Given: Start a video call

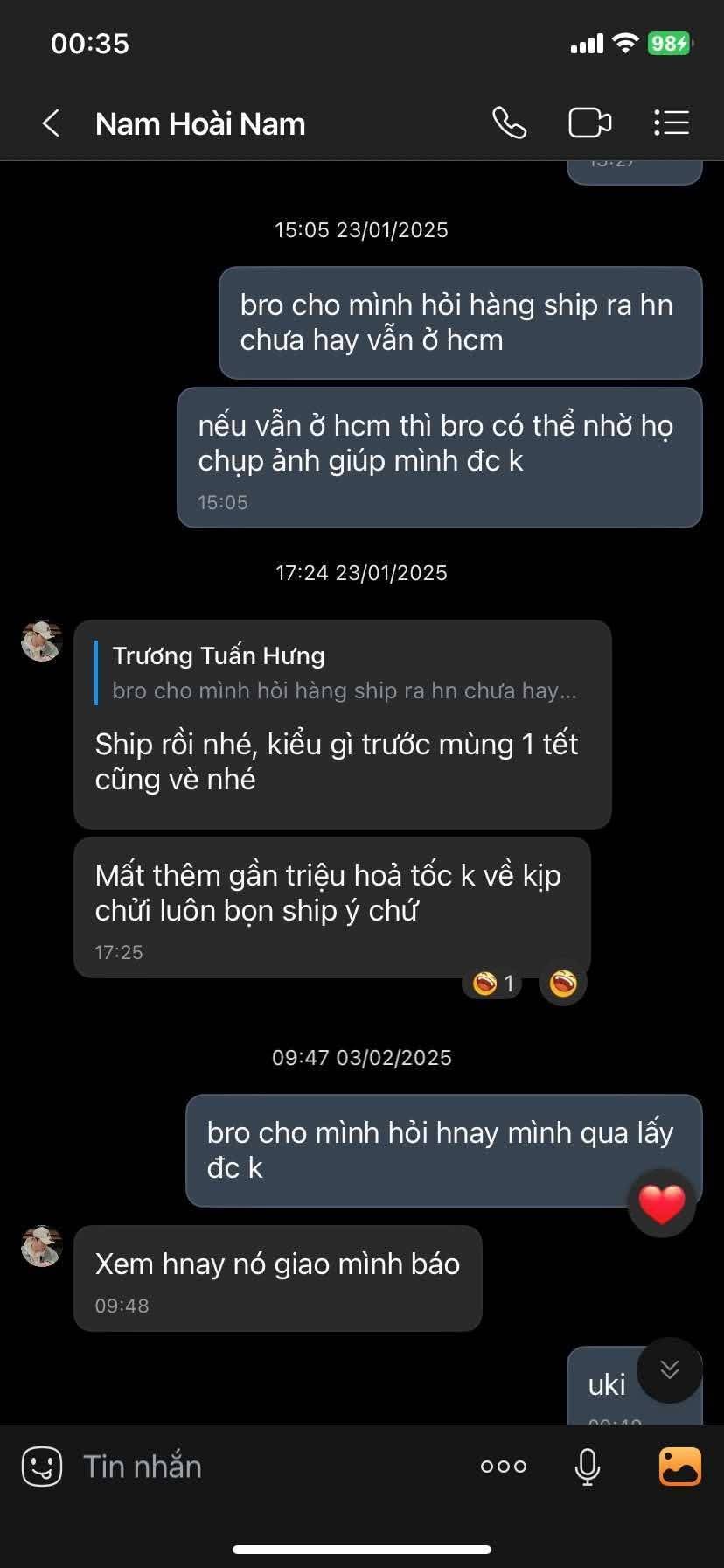Looking at the screenshot, I should [589, 123].
